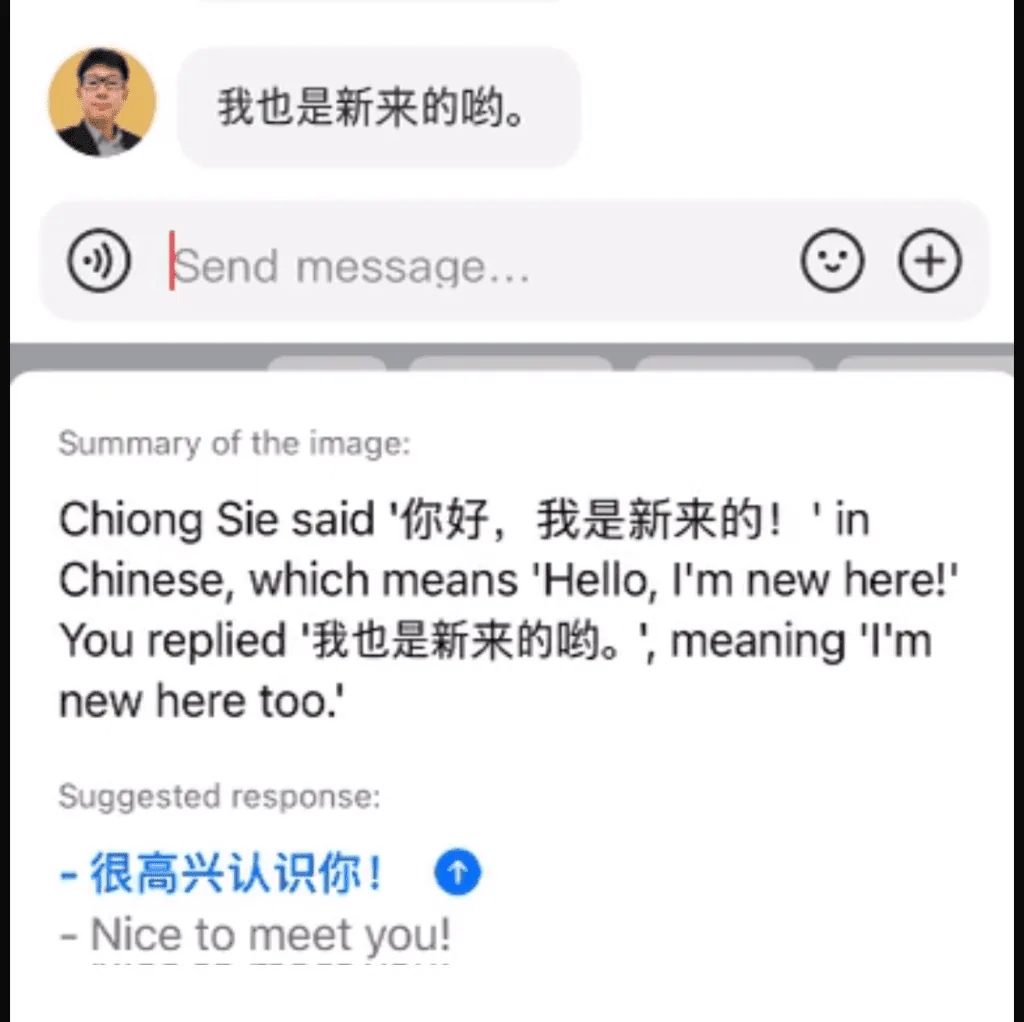Open the sender's profile avatar
This screenshot has height=1022, width=1024.
coord(103,102)
